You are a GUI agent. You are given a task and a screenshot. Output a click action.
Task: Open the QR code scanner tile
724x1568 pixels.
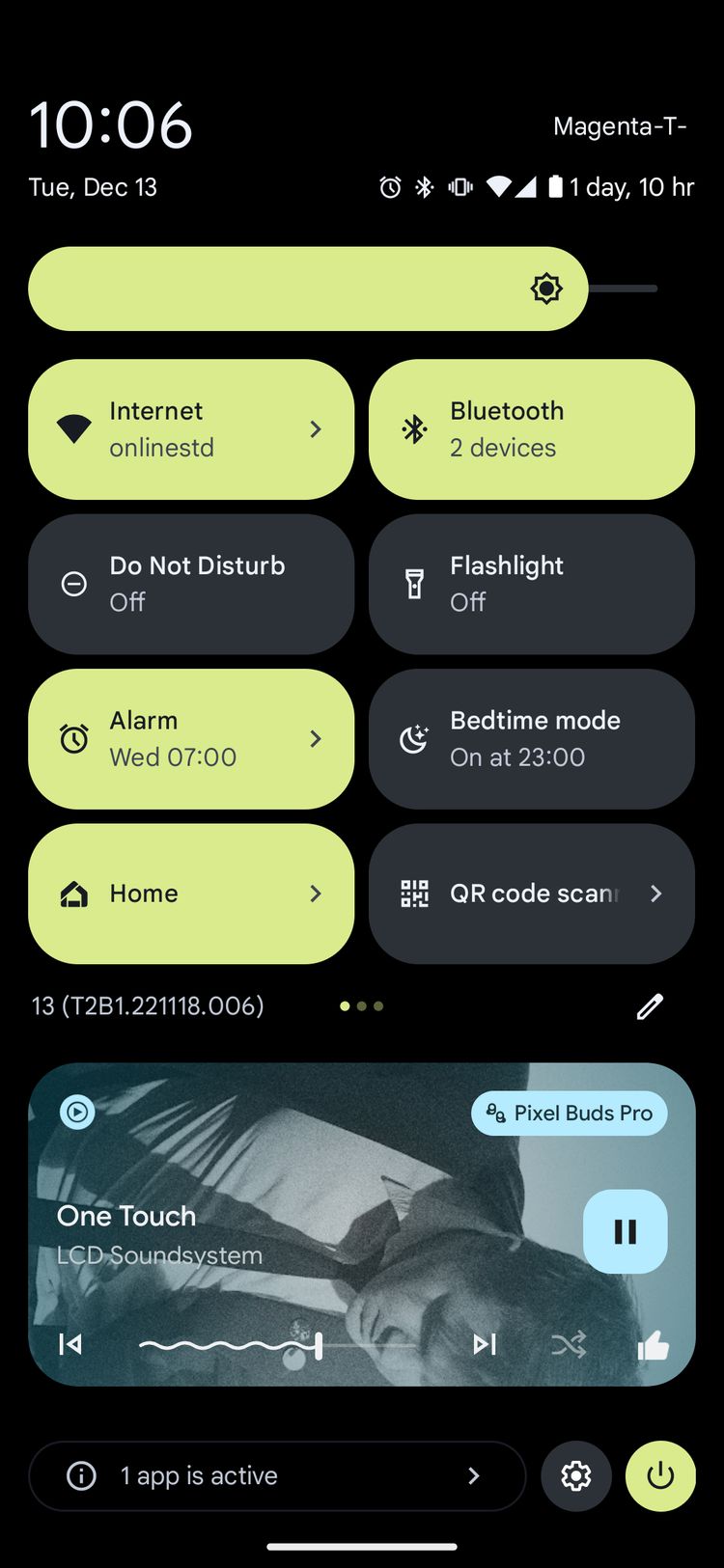[x=531, y=894]
